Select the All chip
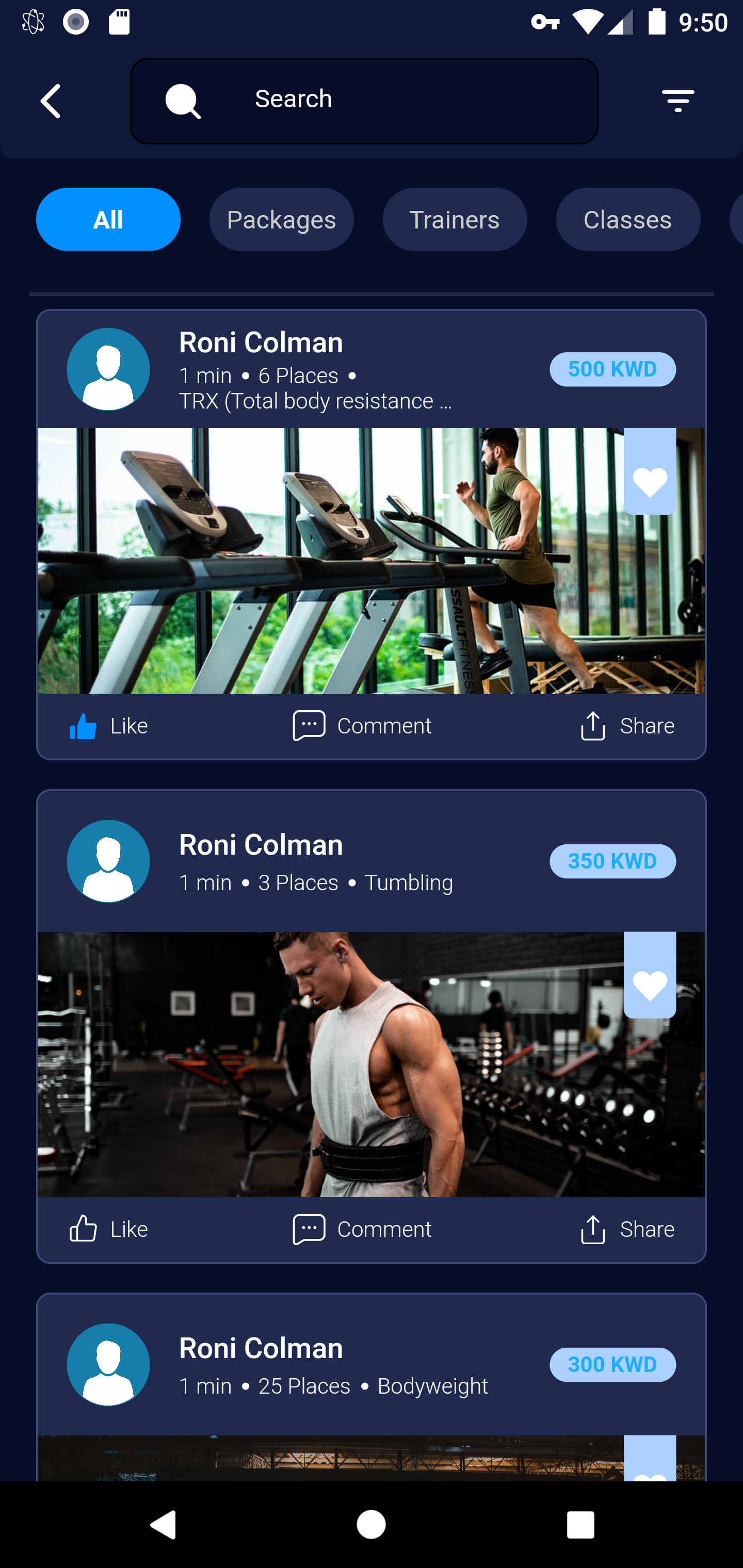Screen dimensions: 743x1568 (x=108, y=219)
